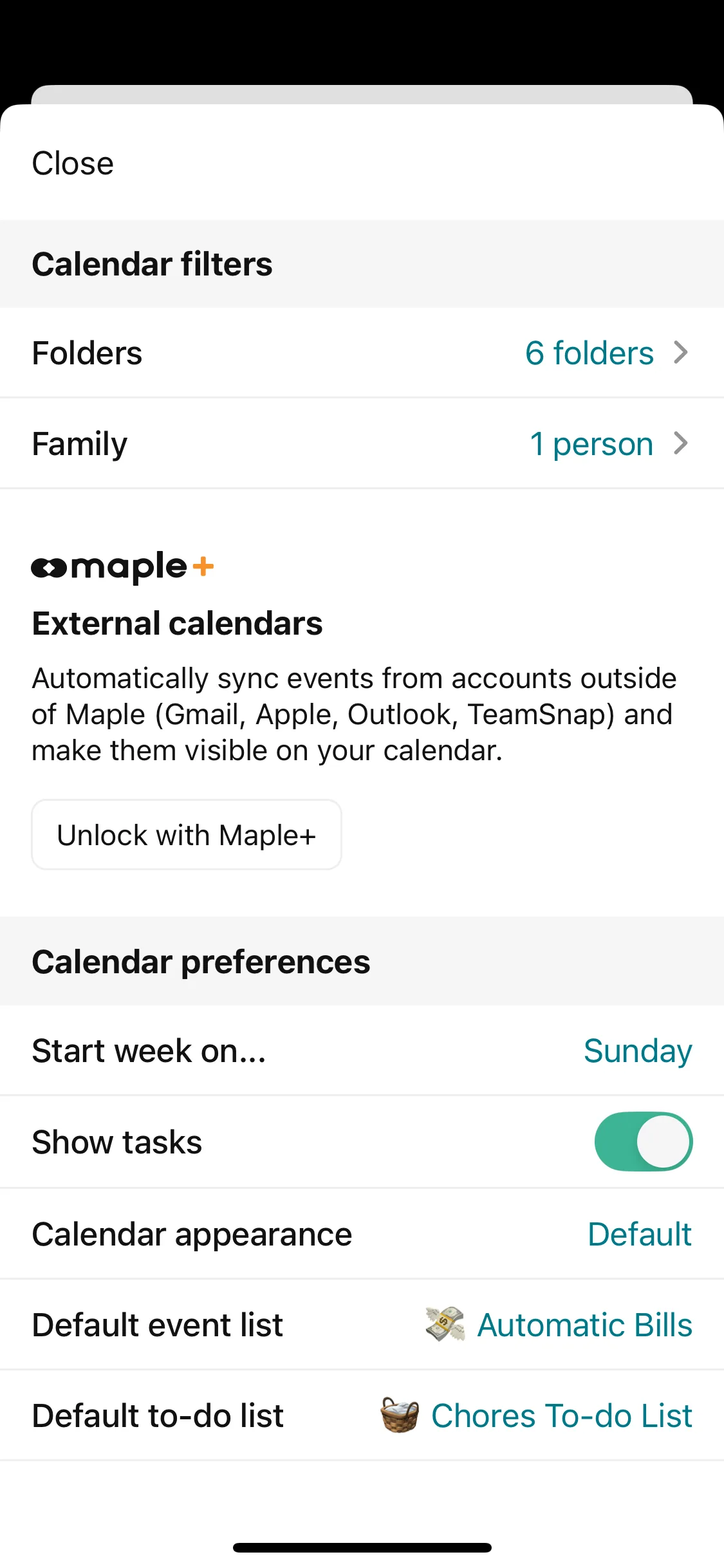
Task: Change the Start week on day
Action: [x=636, y=1051]
